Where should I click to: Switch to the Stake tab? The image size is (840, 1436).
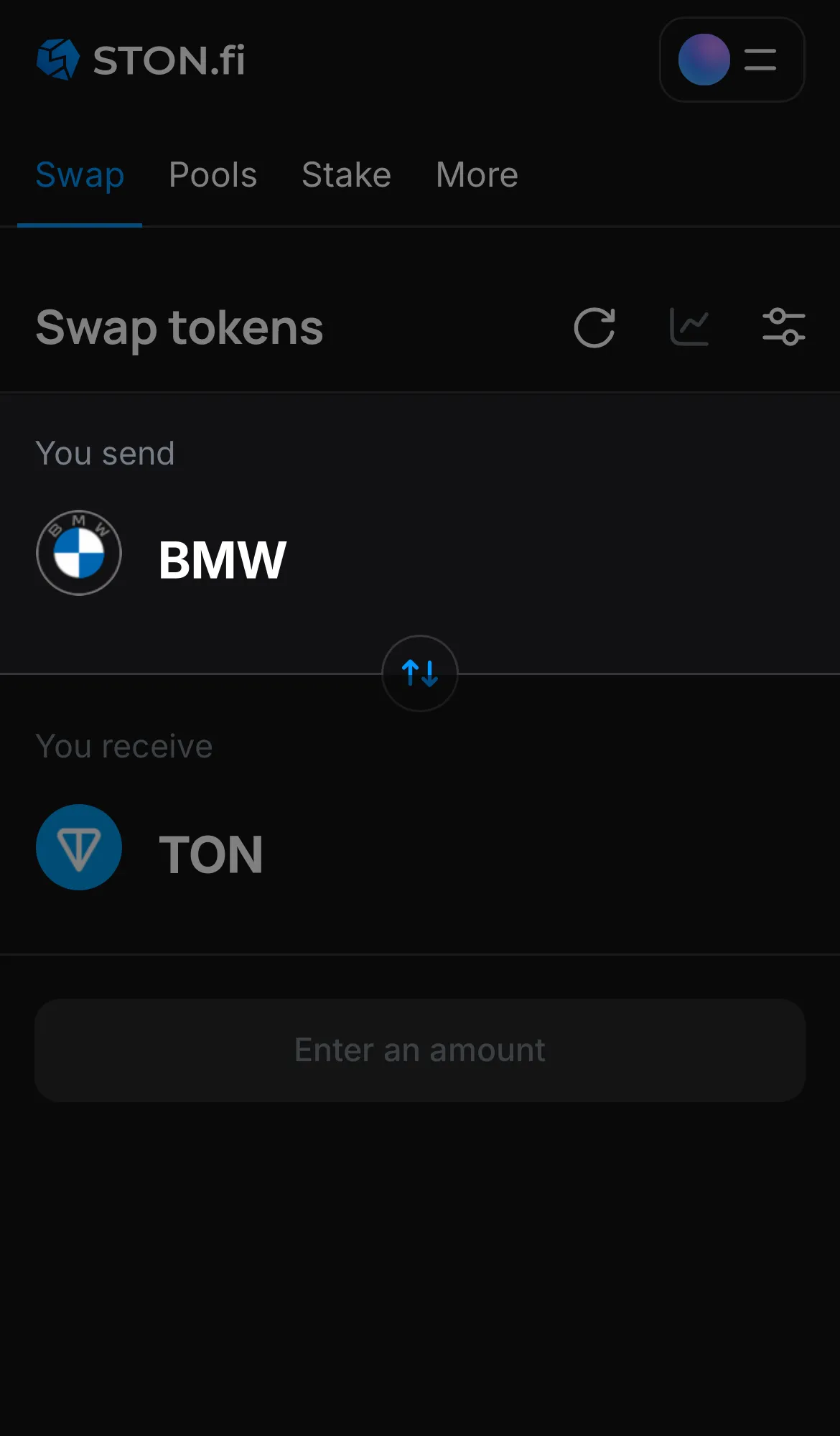[346, 174]
